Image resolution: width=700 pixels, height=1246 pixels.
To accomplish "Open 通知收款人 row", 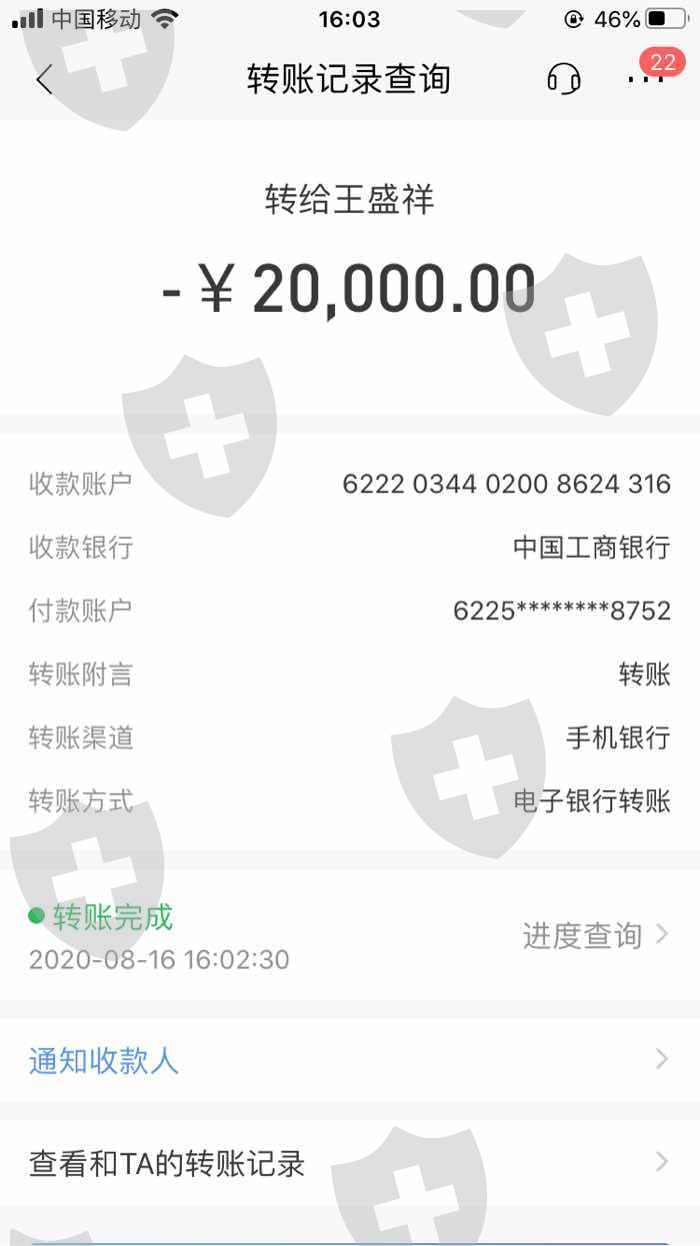I will [x=350, y=1060].
